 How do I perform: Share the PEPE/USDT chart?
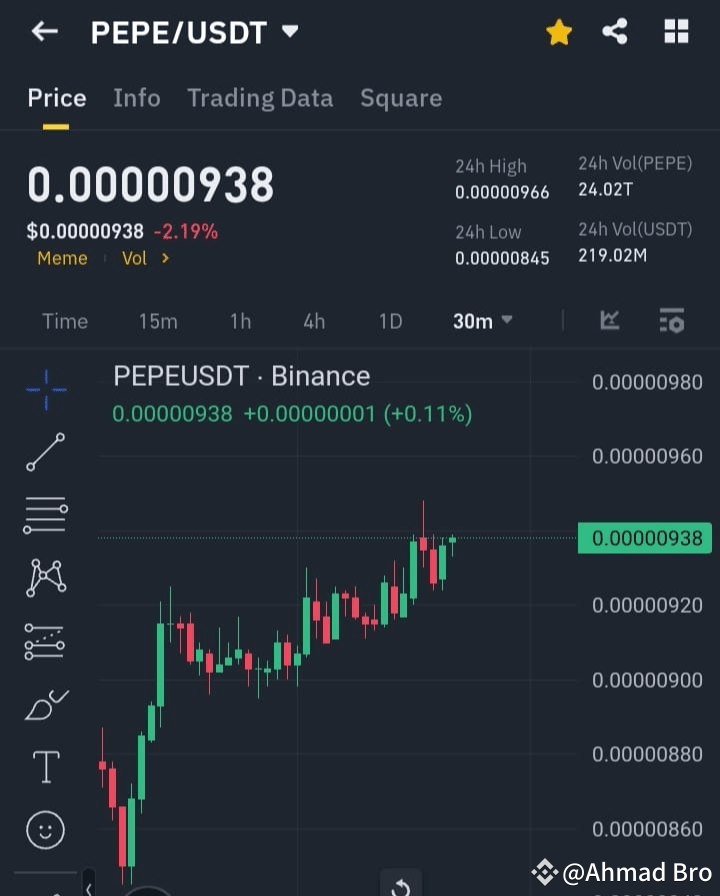[x=615, y=31]
